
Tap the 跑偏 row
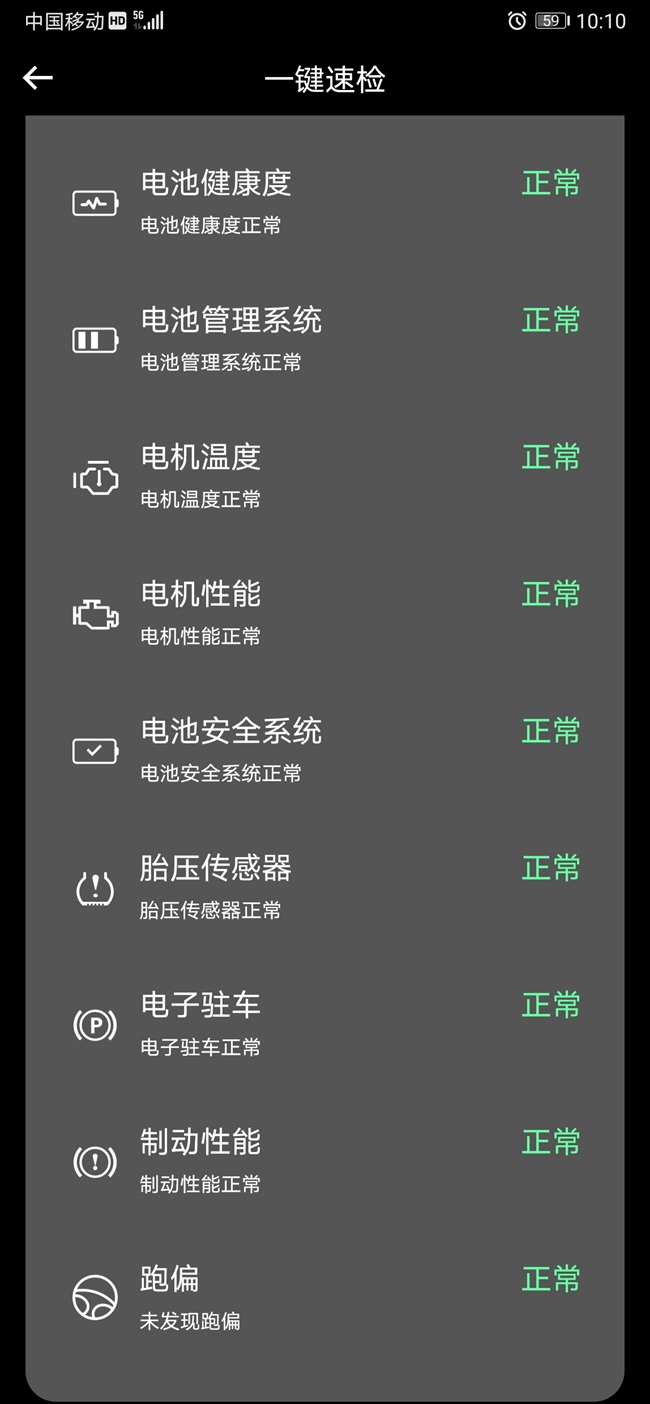(x=325, y=1297)
